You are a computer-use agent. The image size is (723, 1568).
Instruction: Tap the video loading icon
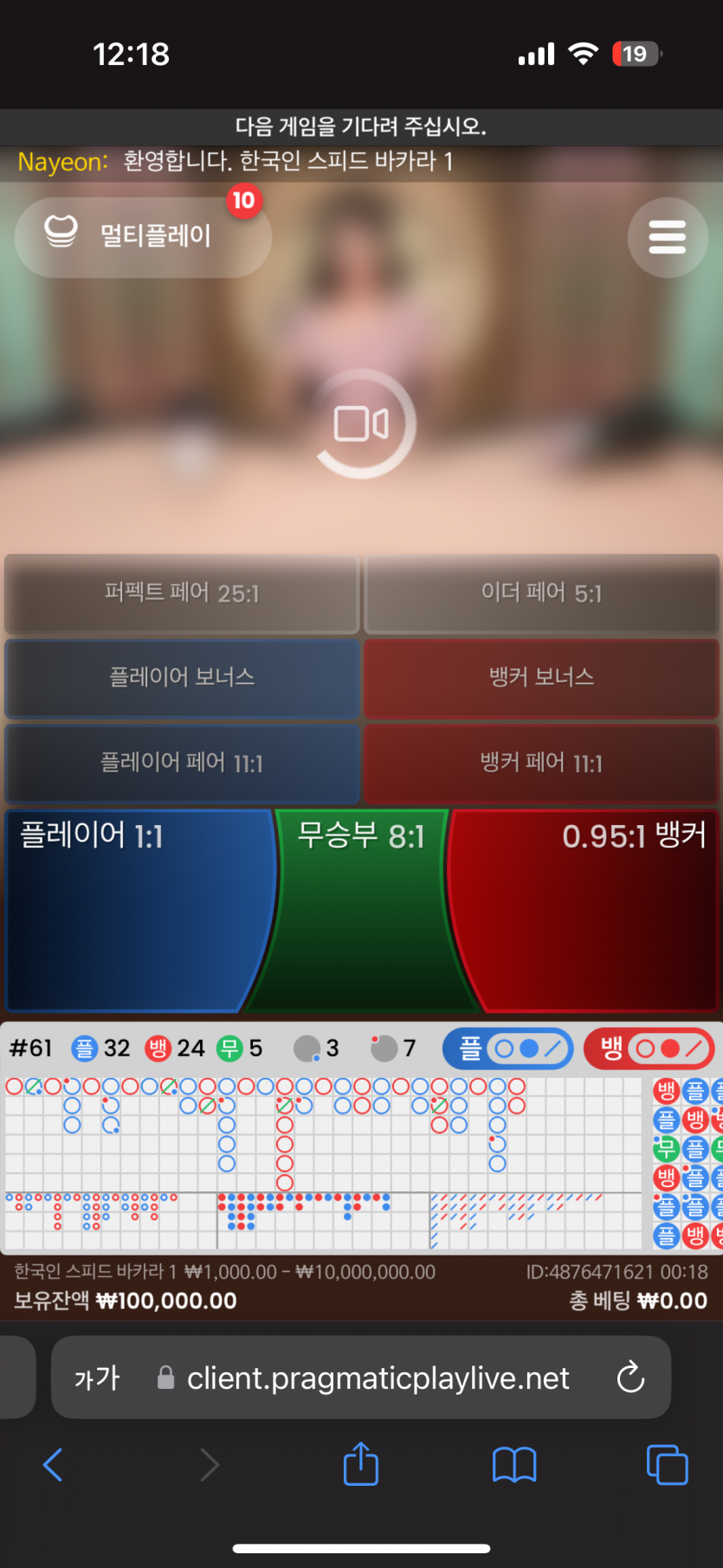click(362, 424)
